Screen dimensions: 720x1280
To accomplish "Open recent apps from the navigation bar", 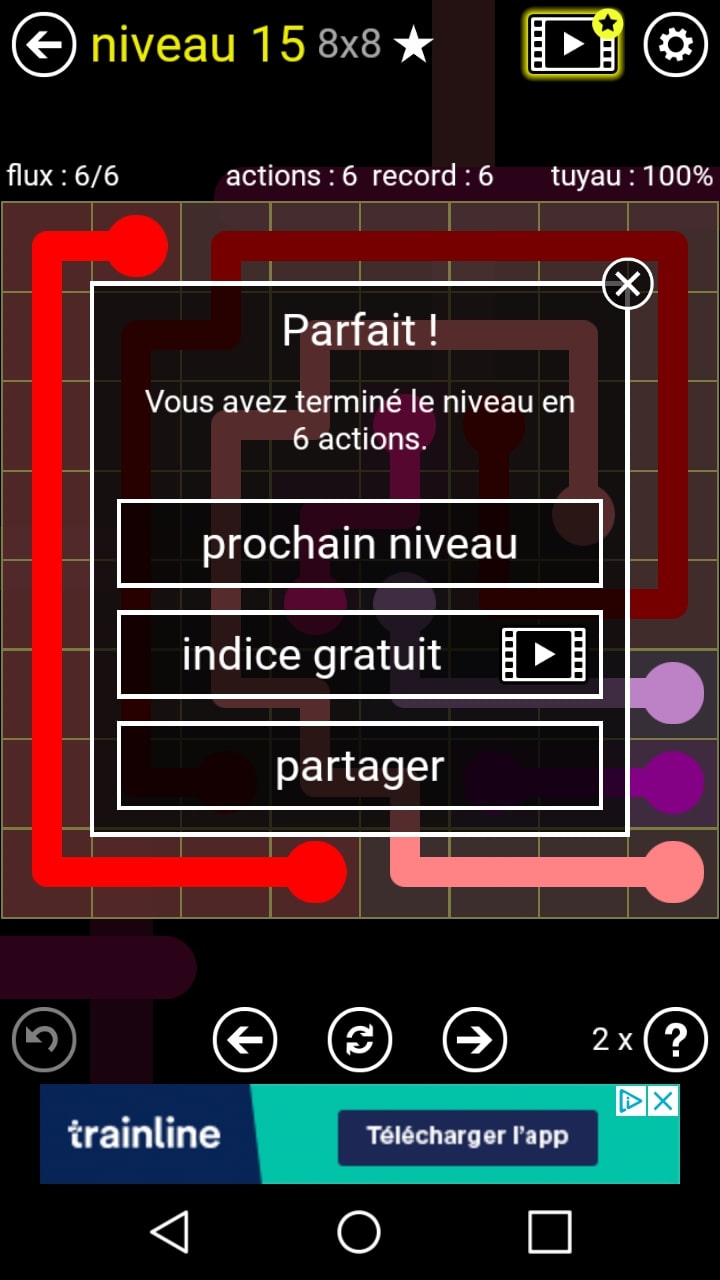I will point(549,1232).
